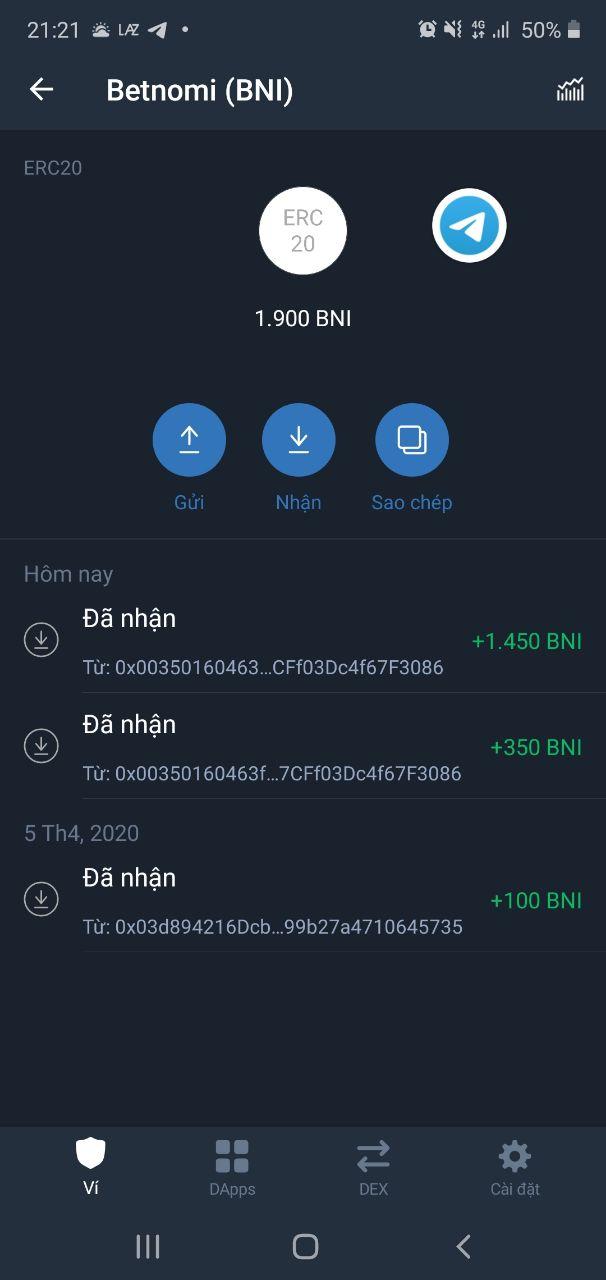Open the Cài đặt settings tab
The image size is (606, 1280).
[515, 1167]
